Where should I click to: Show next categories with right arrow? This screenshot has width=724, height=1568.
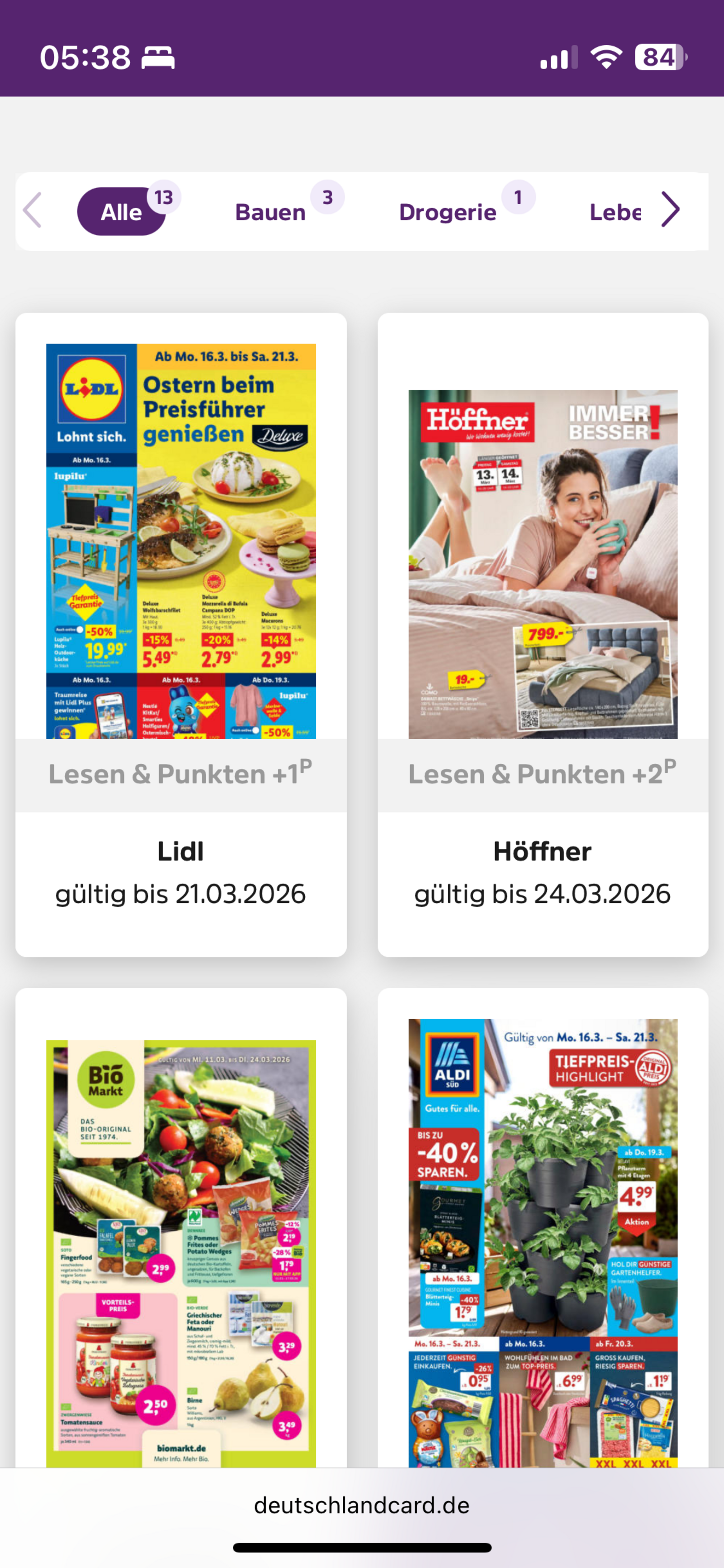[x=670, y=210]
